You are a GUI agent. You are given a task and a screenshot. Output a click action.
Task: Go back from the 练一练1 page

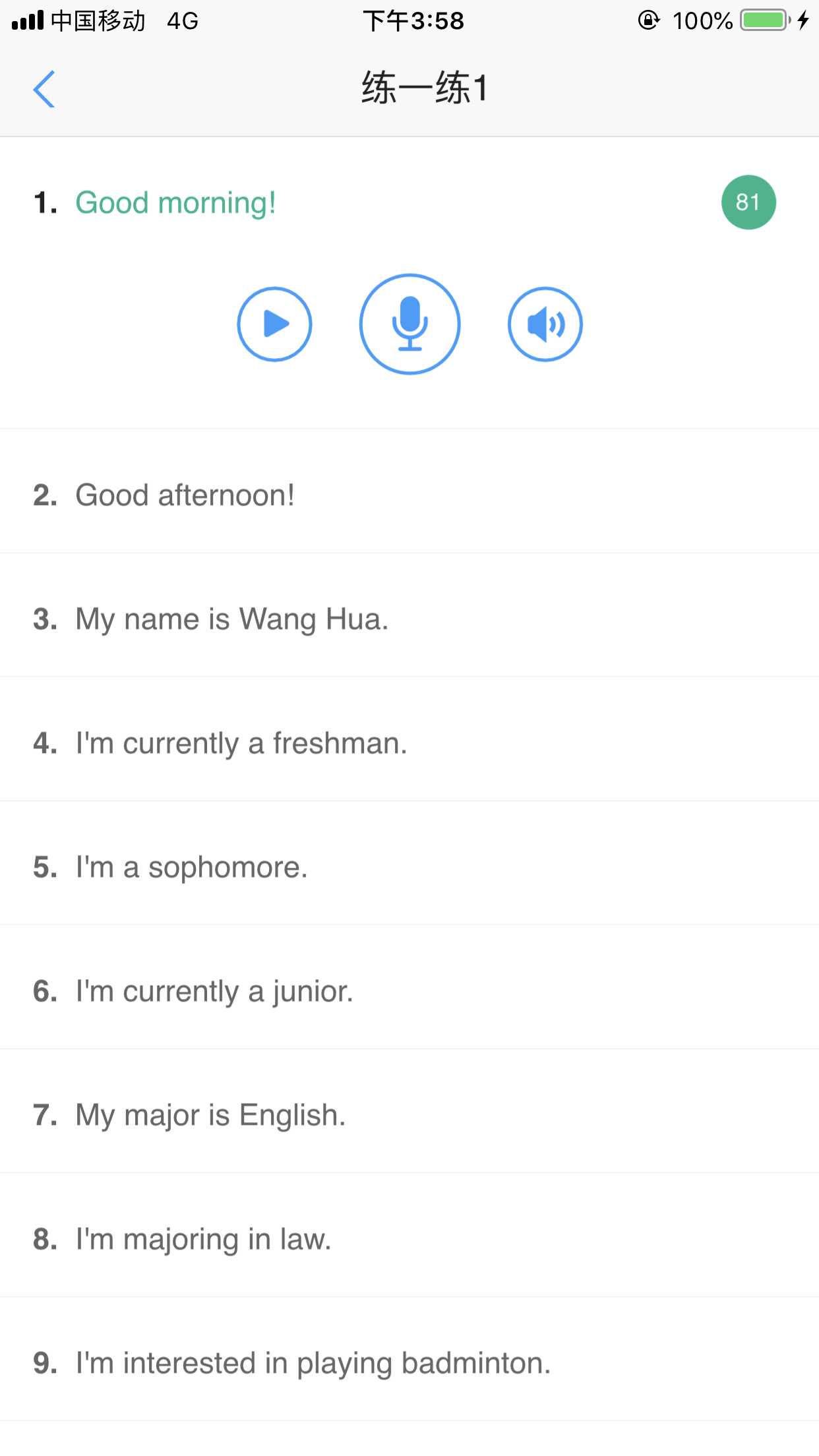[44, 89]
